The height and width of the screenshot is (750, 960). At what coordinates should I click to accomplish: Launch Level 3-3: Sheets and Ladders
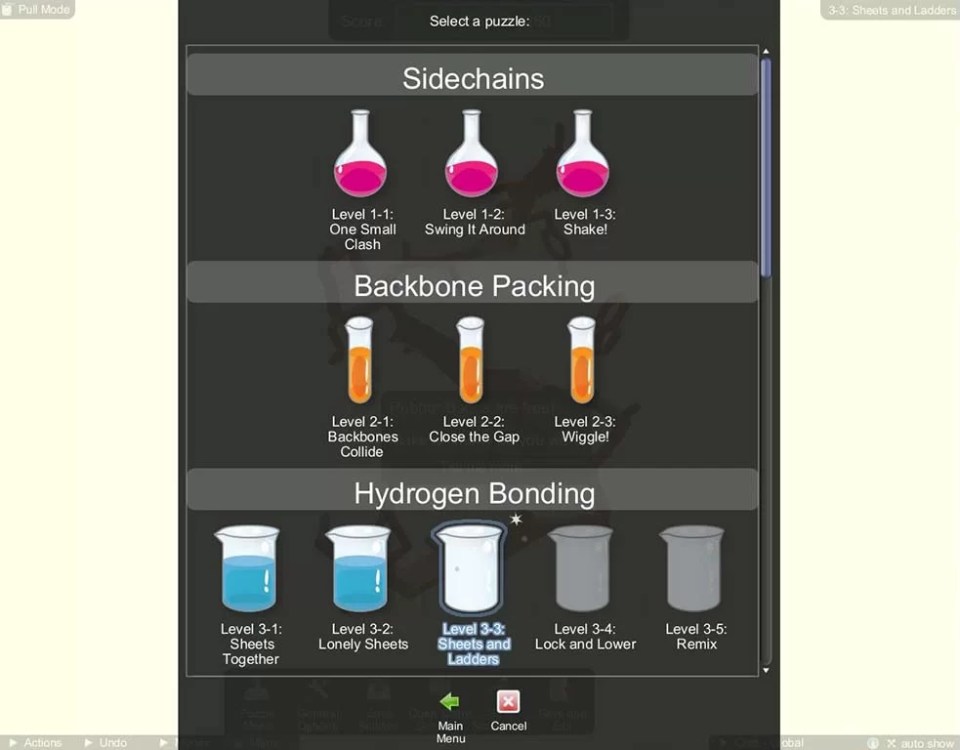471,569
